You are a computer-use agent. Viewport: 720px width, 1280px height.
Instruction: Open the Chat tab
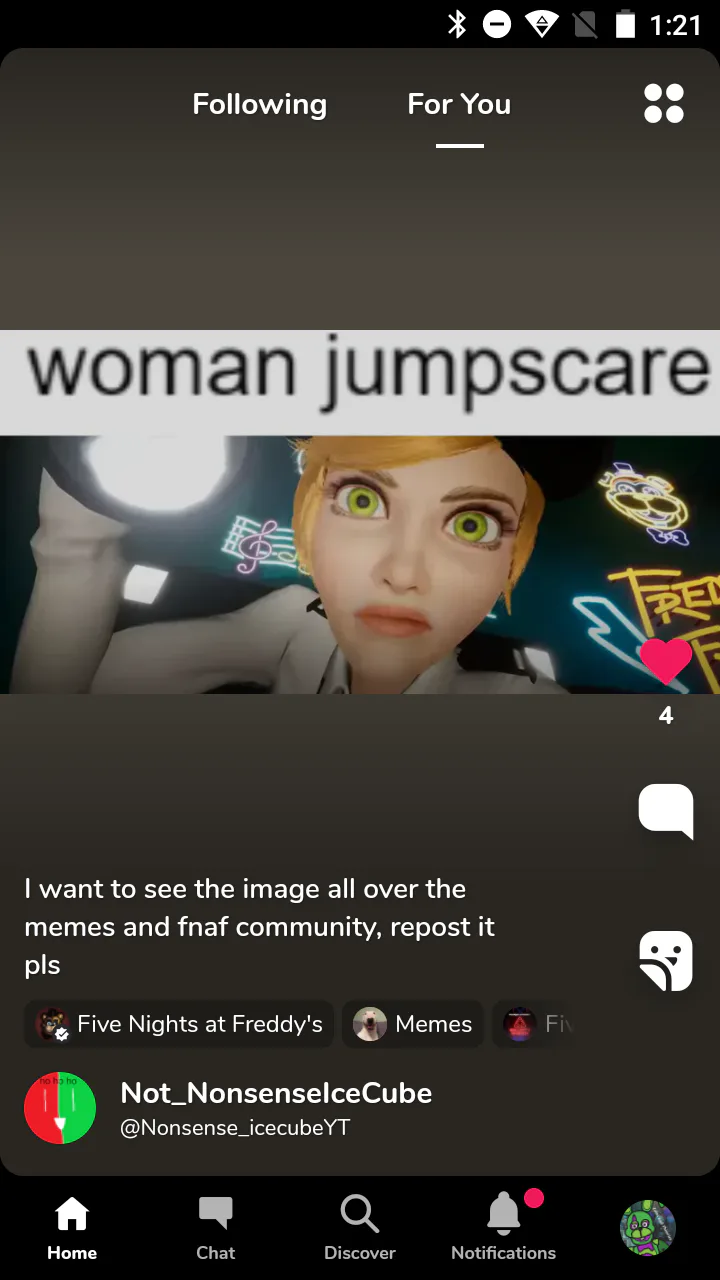pos(216,1227)
